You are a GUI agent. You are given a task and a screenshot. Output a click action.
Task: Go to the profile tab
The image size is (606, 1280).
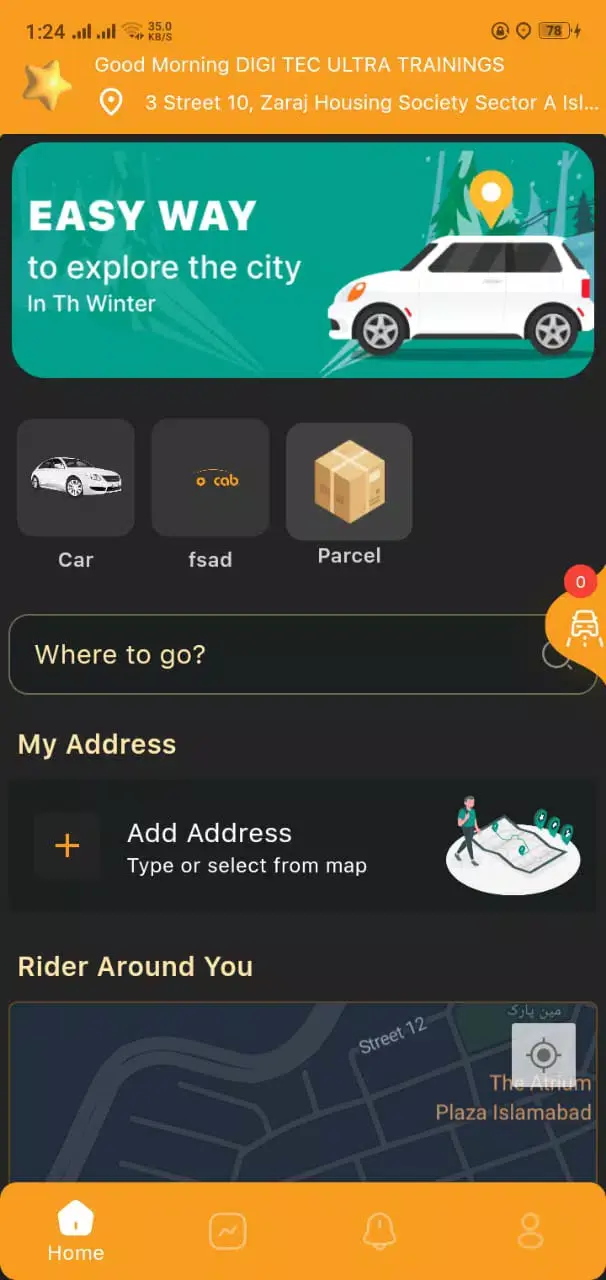tap(530, 1231)
